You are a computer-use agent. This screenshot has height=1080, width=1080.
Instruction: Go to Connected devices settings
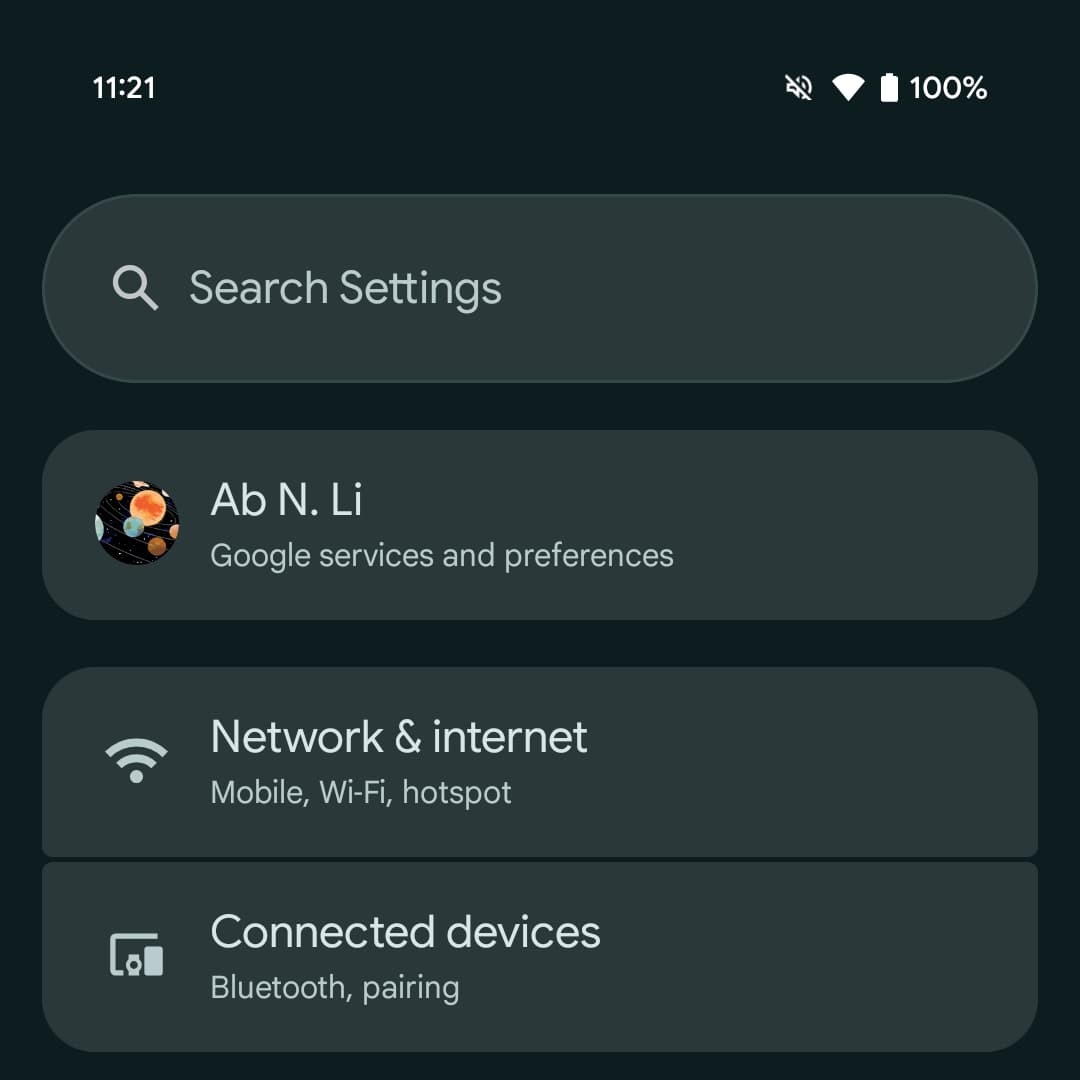[x=540, y=956]
